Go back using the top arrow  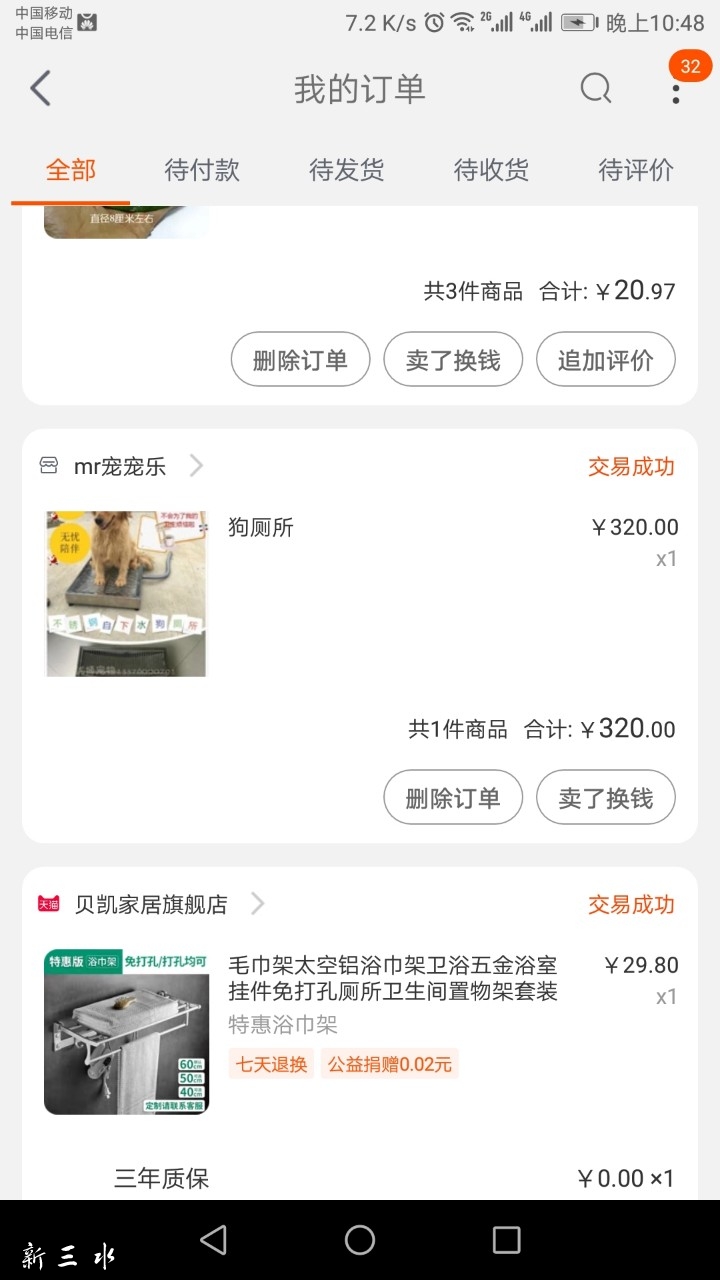point(40,89)
